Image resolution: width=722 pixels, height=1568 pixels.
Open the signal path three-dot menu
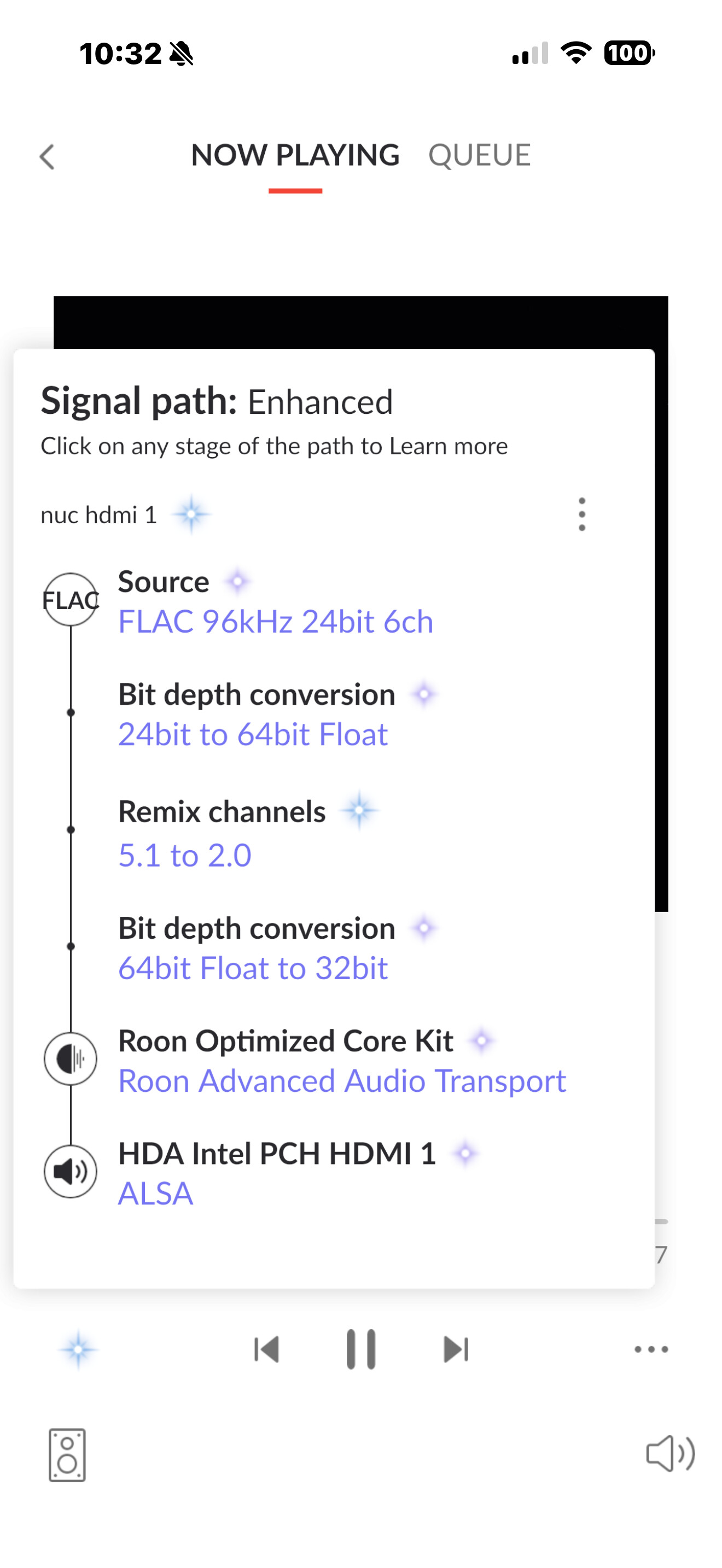click(581, 514)
